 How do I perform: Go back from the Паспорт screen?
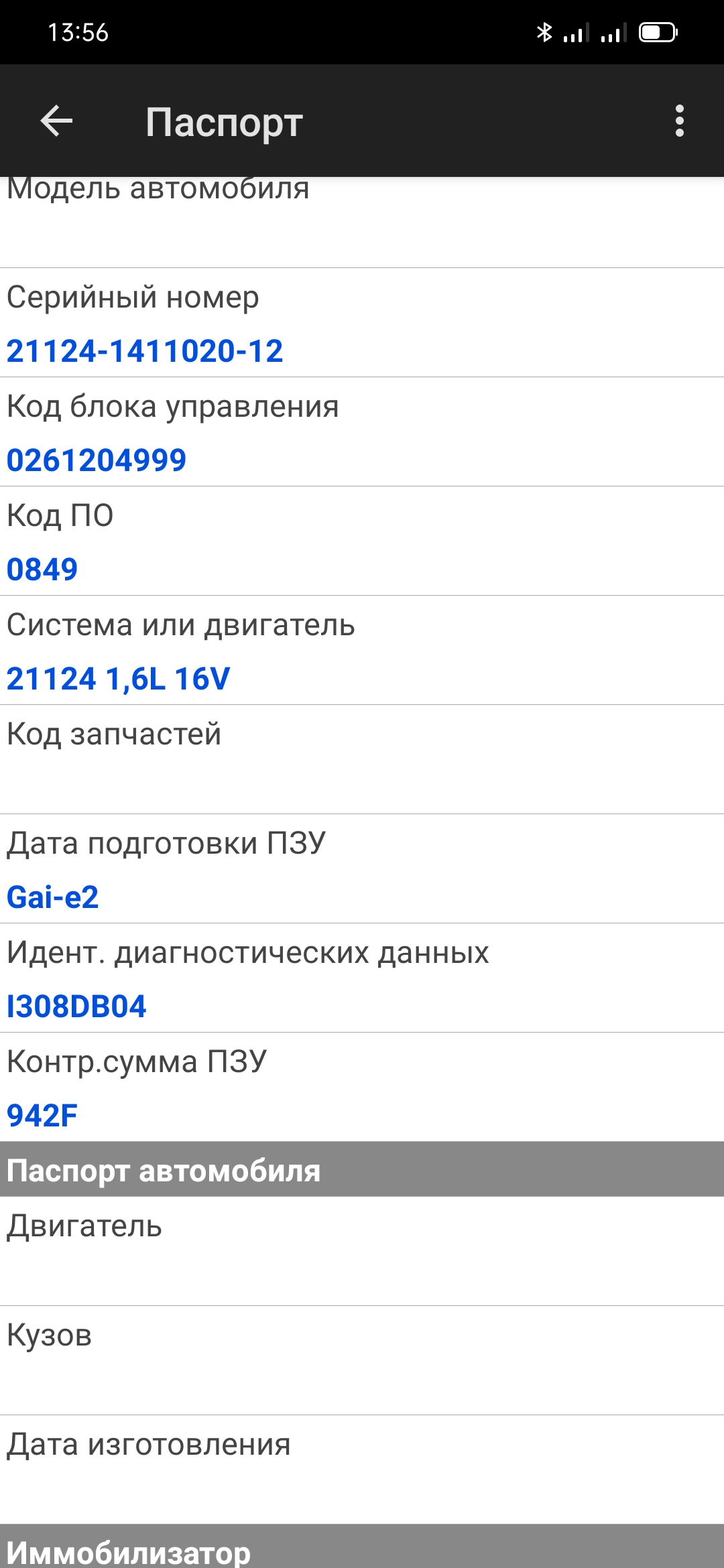point(56,121)
